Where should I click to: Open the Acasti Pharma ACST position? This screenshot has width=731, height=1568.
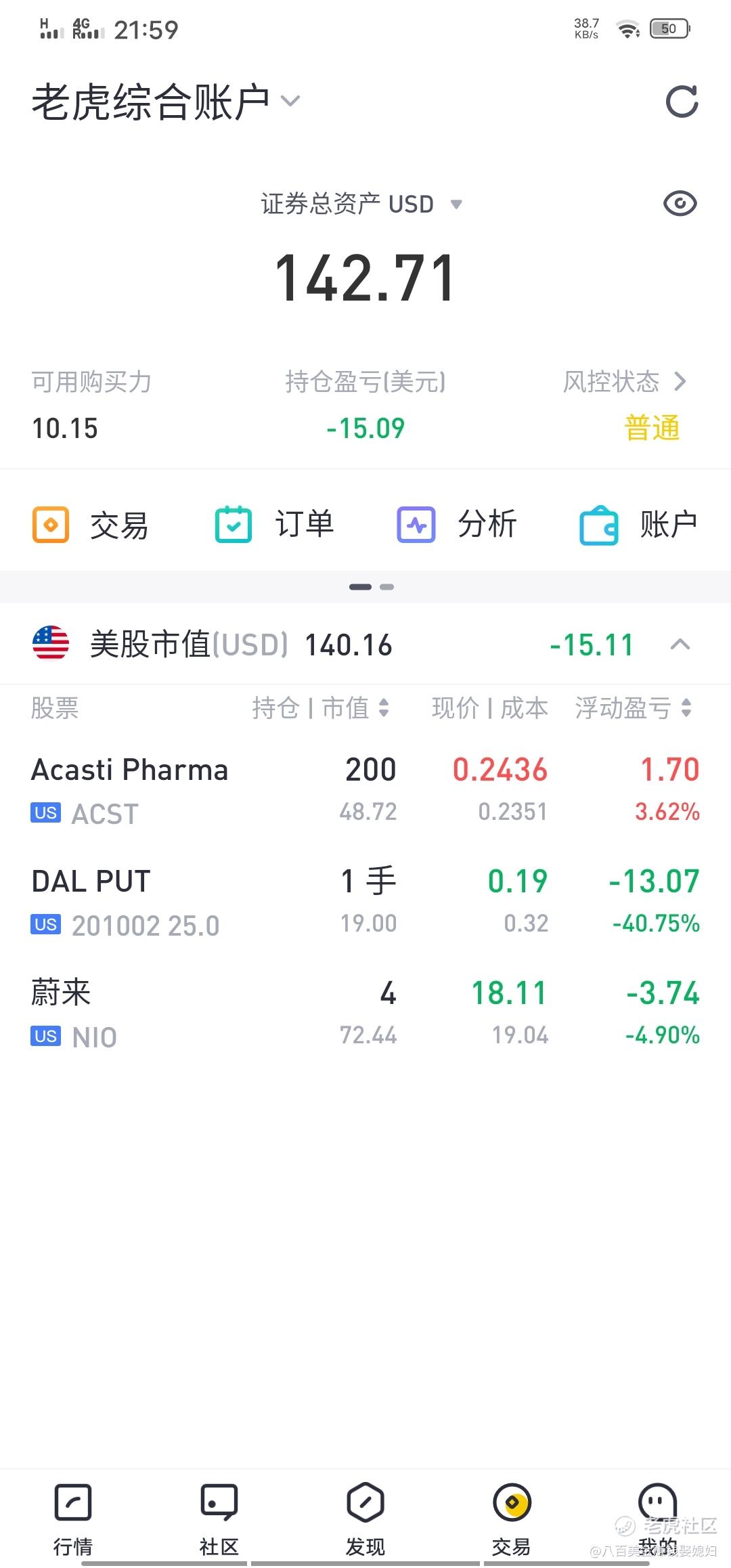[365, 790]
